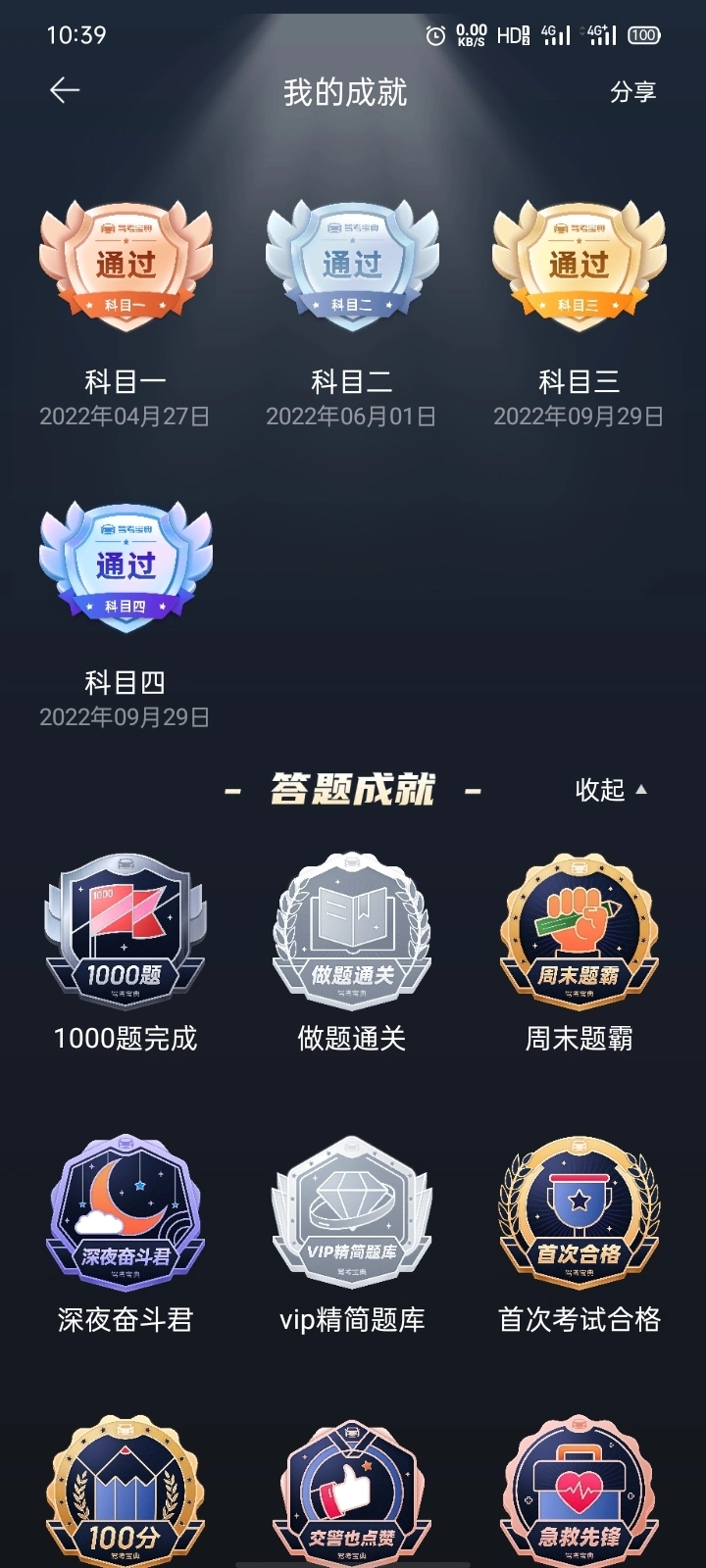Open the 周末题霸 achievement badge

pyautogui.click(x=579, y=931)
